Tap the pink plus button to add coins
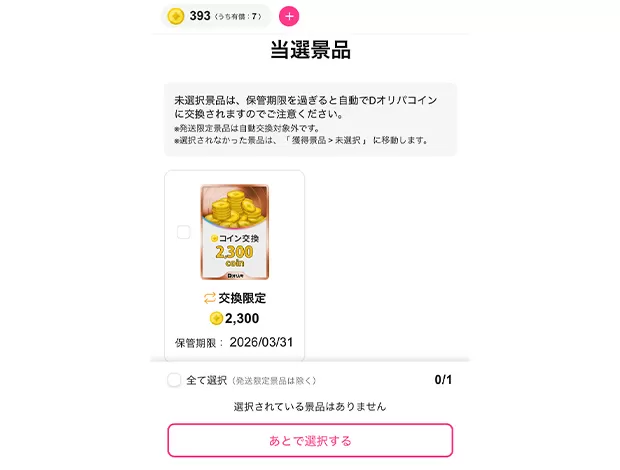The height and width of the screenshot is (470, 620). pos(289,16)
